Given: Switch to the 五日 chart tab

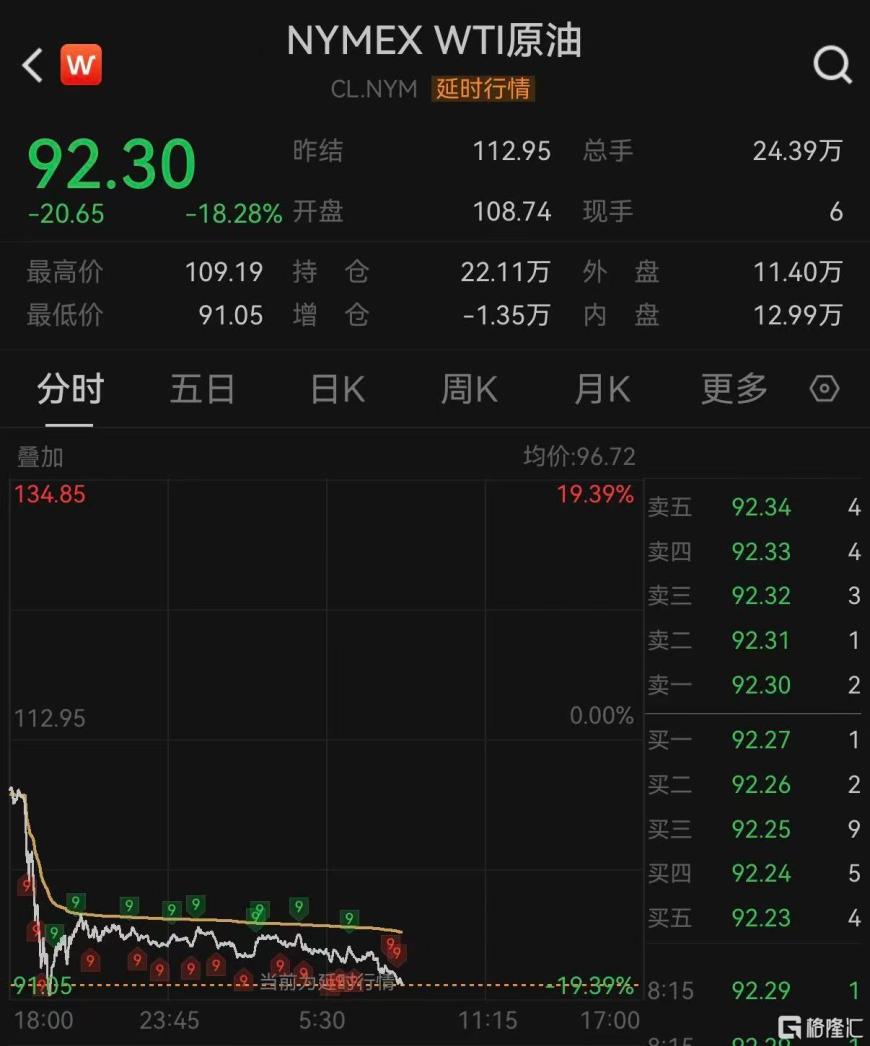Looking at the screenshot, I should coord(202,389).
